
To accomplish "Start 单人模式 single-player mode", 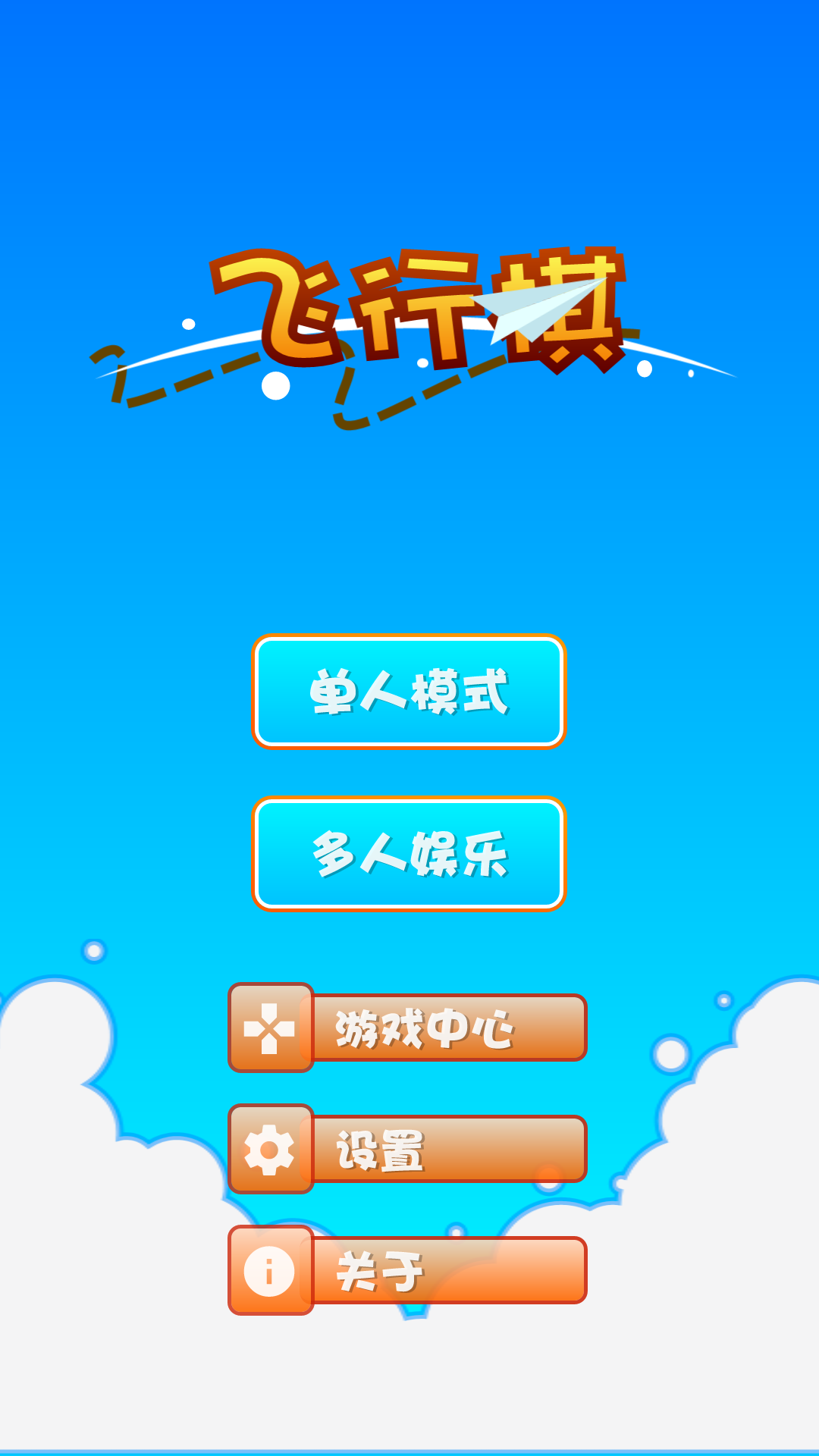I will [409, 692].
